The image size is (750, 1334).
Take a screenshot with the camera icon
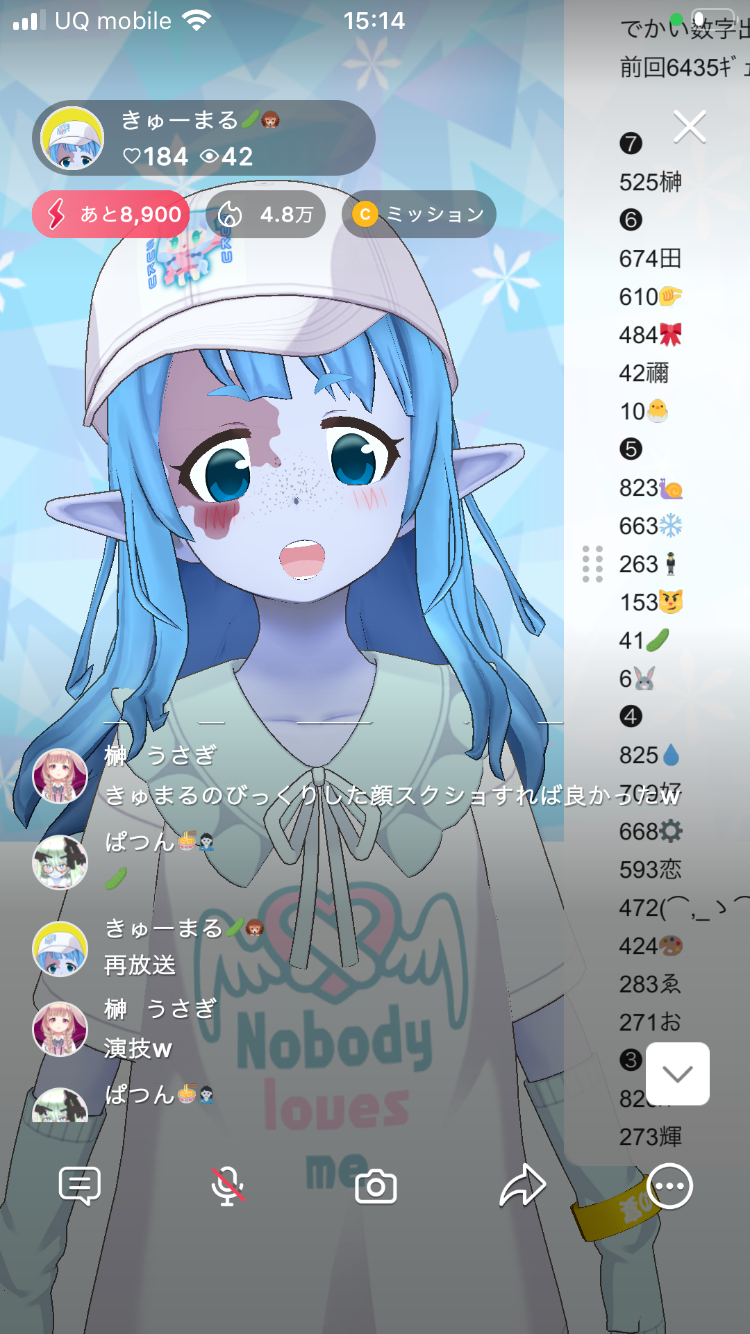376,1187
